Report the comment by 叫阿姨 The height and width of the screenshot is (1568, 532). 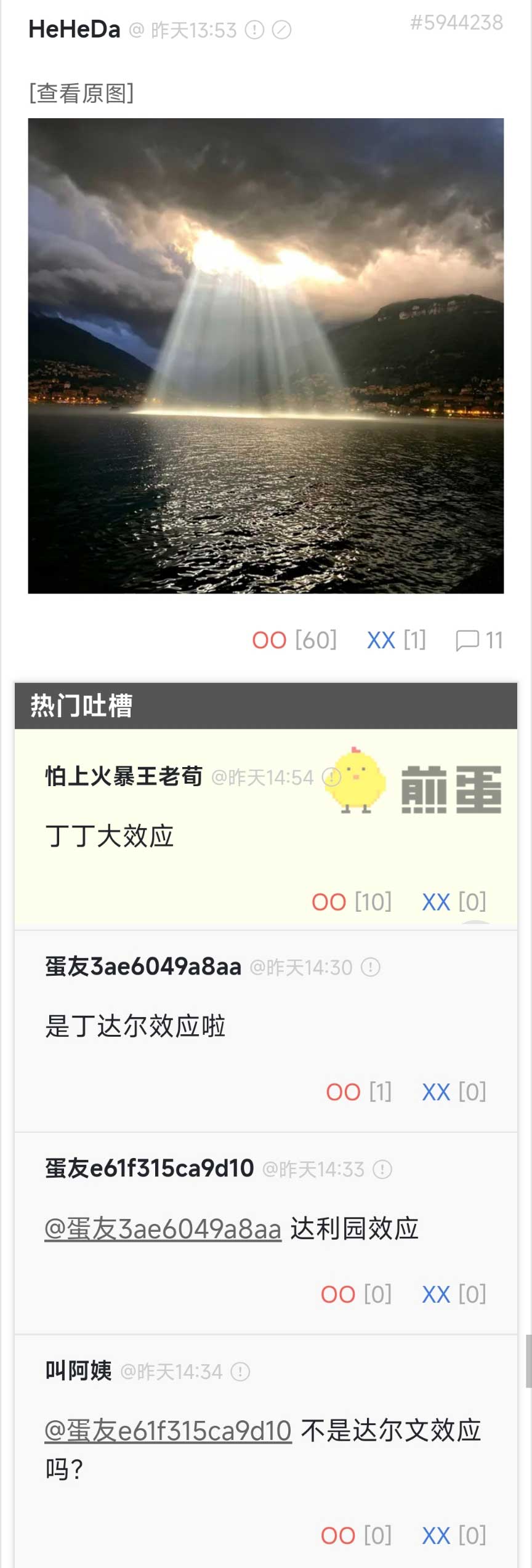tap(240, 1372)
